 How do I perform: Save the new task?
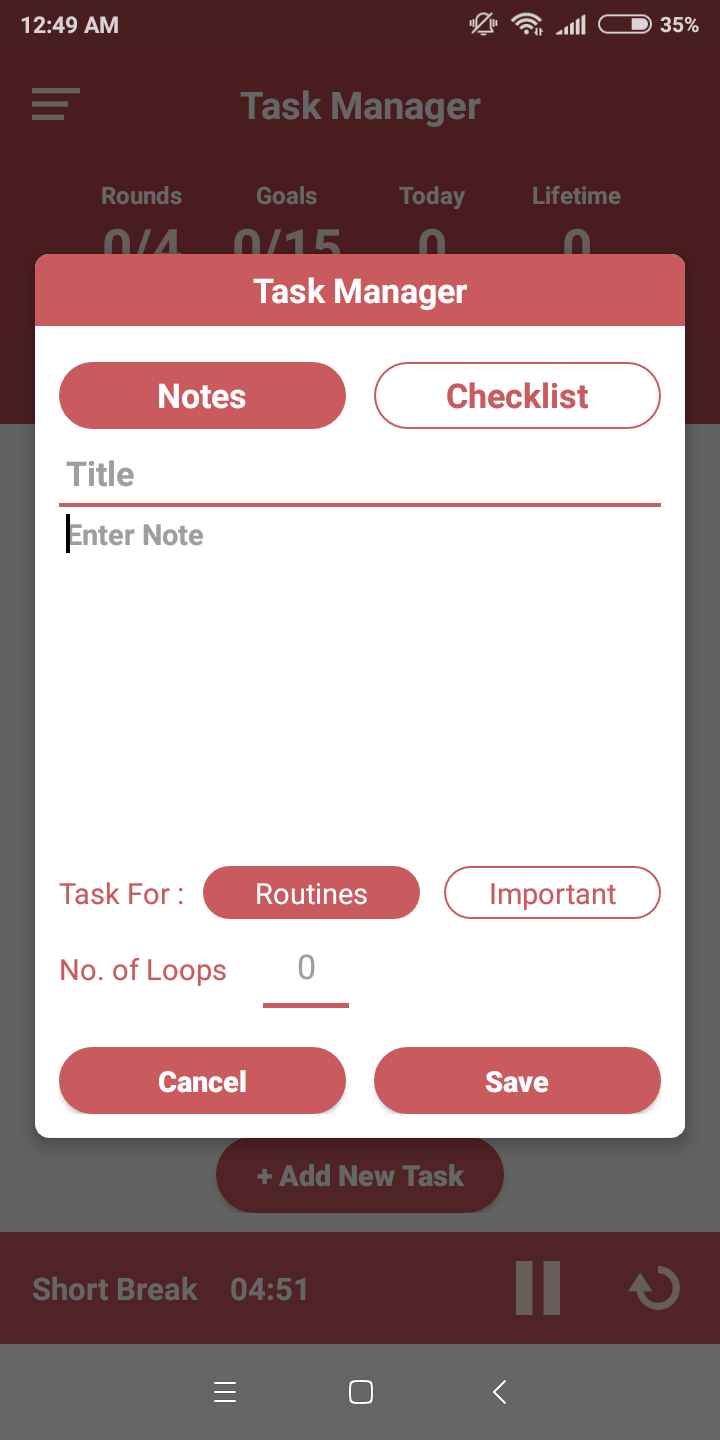pyautogui.click(x=517, y=1081)
